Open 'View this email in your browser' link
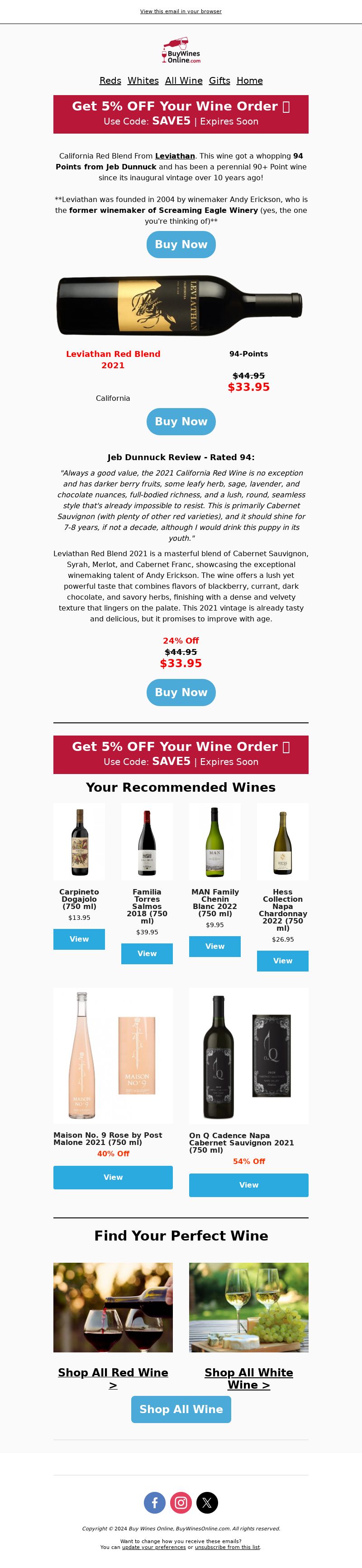Image resolution: width=362 pixels, height=1568 pixels. click(x=181, y=12)
